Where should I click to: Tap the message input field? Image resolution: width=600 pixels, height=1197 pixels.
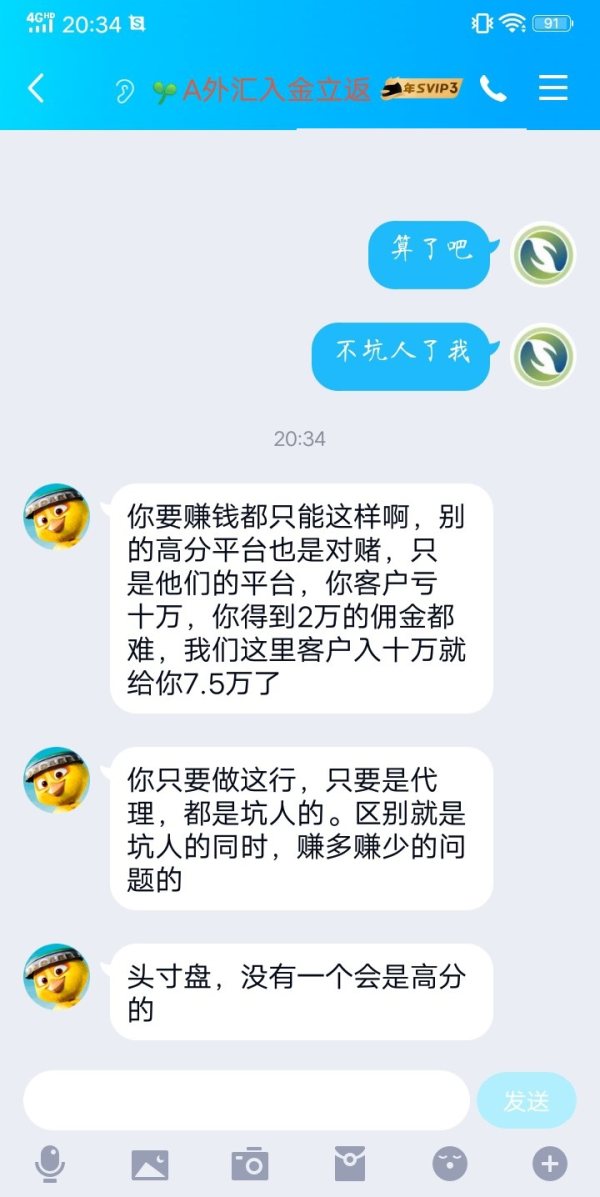click(246, 1100)
